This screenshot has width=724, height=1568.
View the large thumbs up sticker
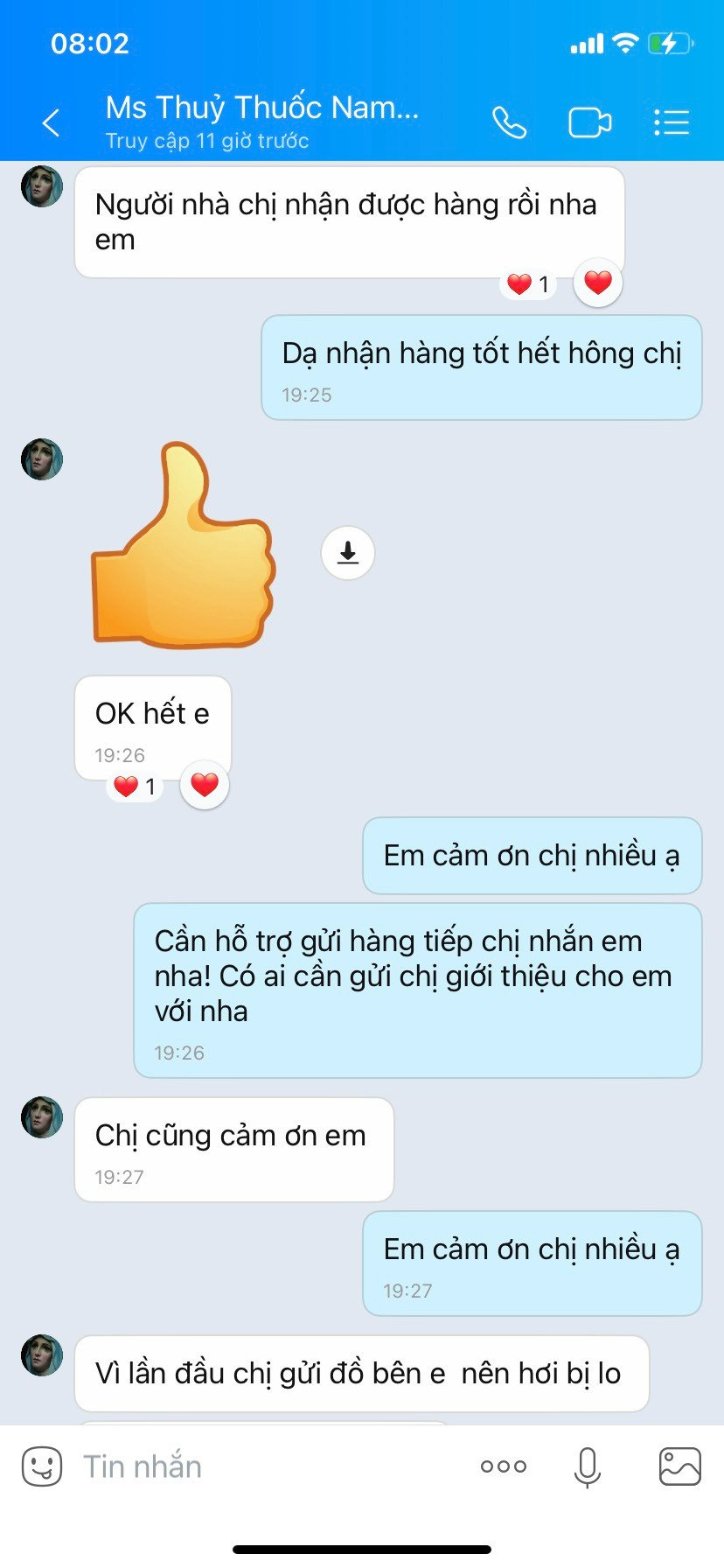(x=184, y=546)
